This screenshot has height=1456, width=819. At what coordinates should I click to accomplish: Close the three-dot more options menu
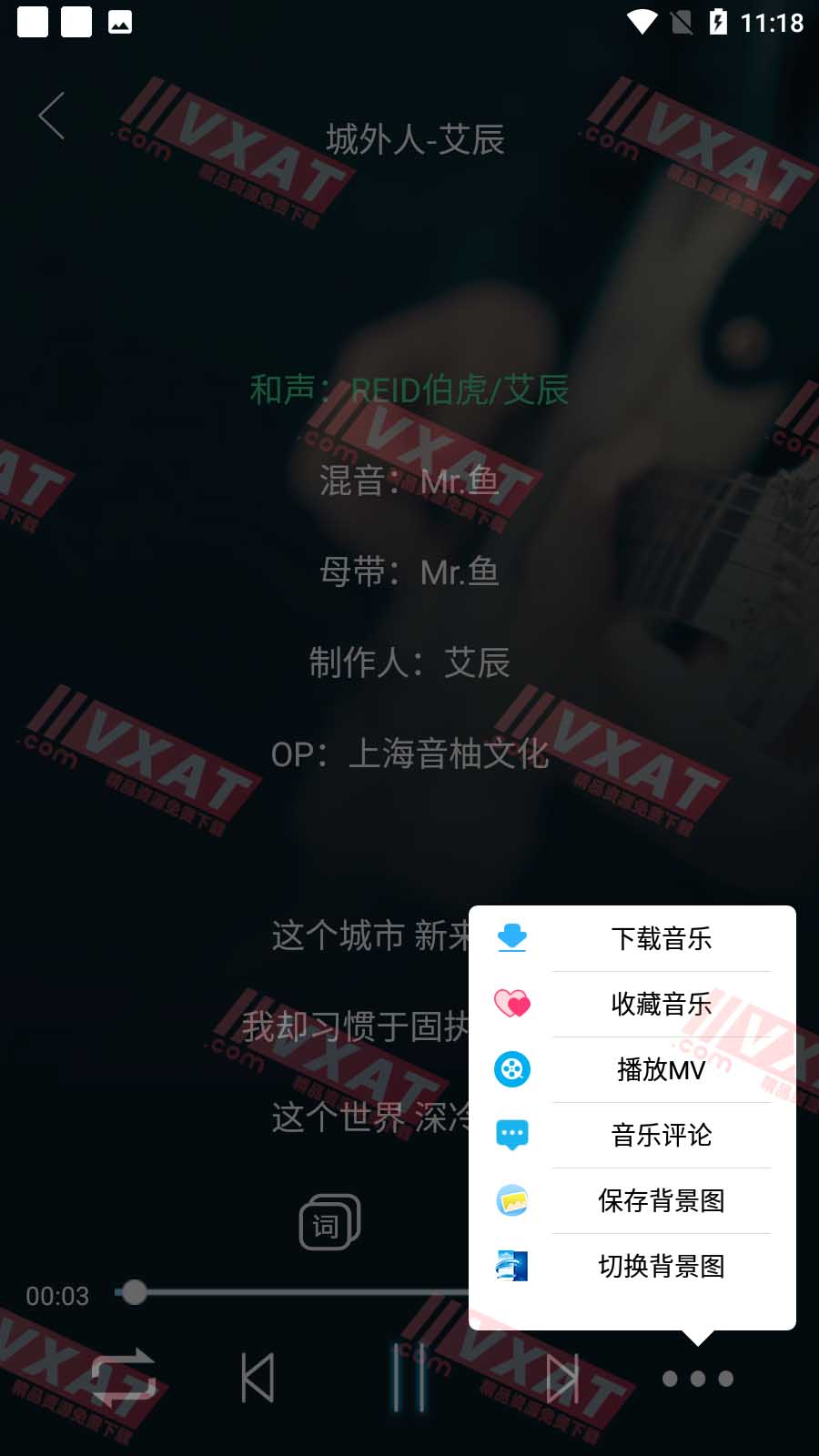pos(697,1379)
